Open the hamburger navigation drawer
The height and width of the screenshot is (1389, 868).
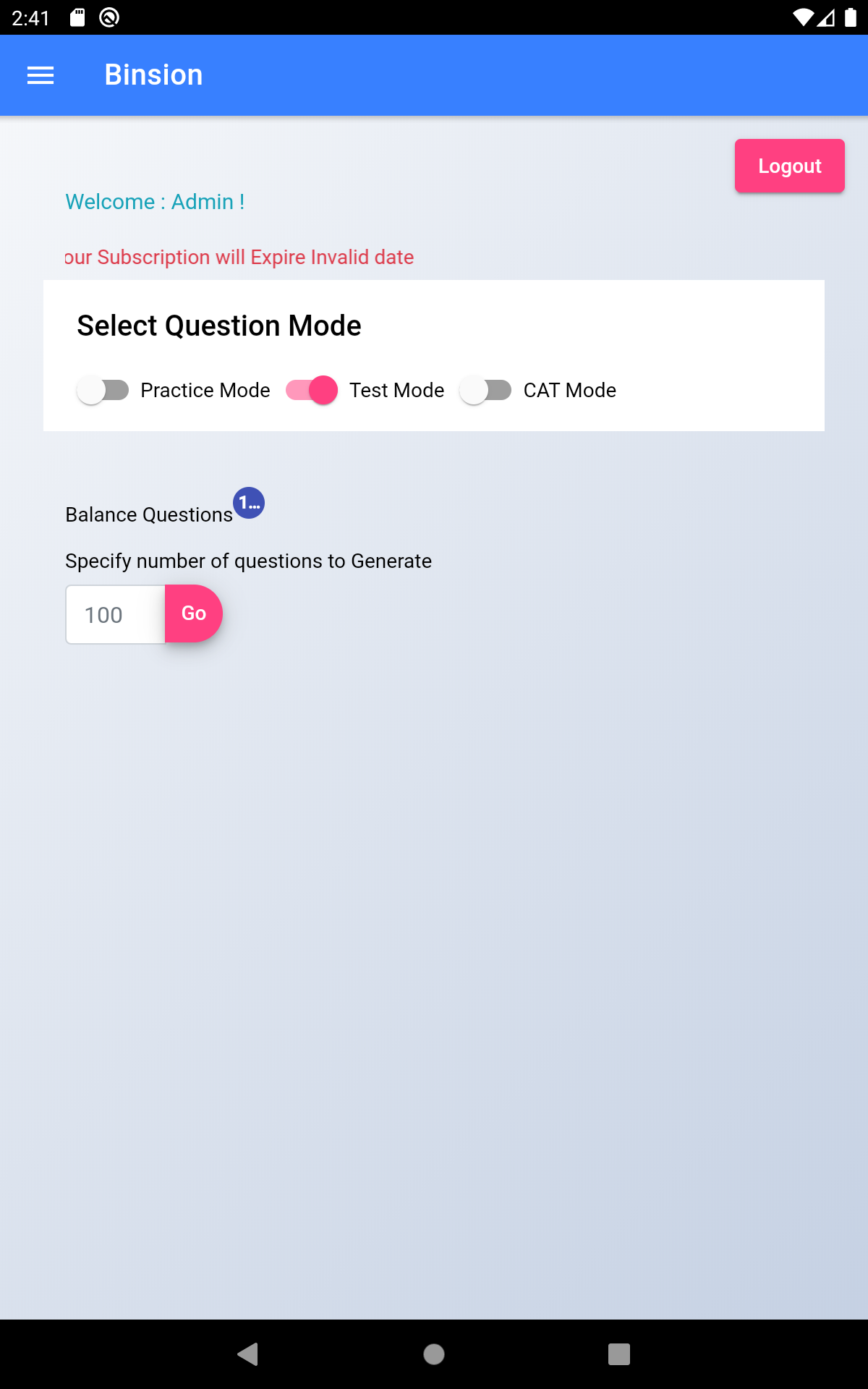pos(41,75)
